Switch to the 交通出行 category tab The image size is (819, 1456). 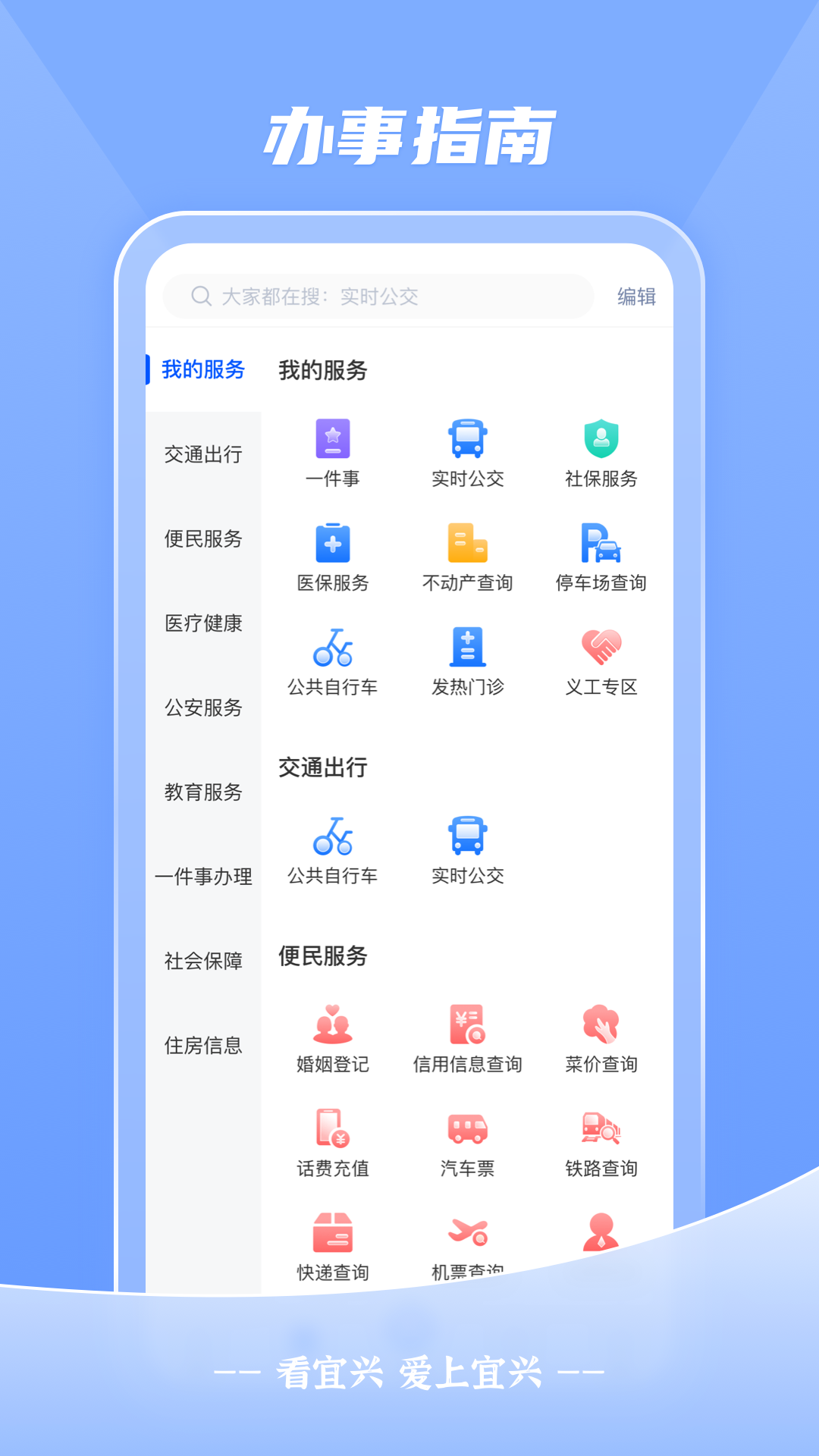pos(202,455)
